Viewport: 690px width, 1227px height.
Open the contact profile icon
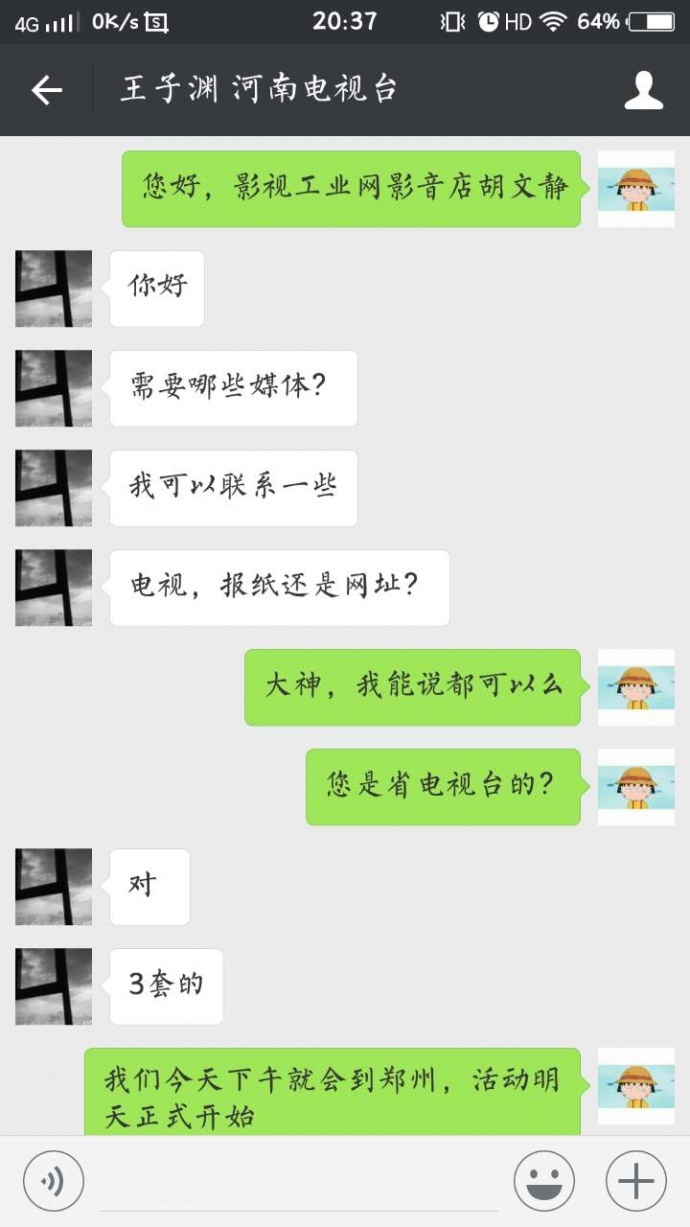[643, 91]
